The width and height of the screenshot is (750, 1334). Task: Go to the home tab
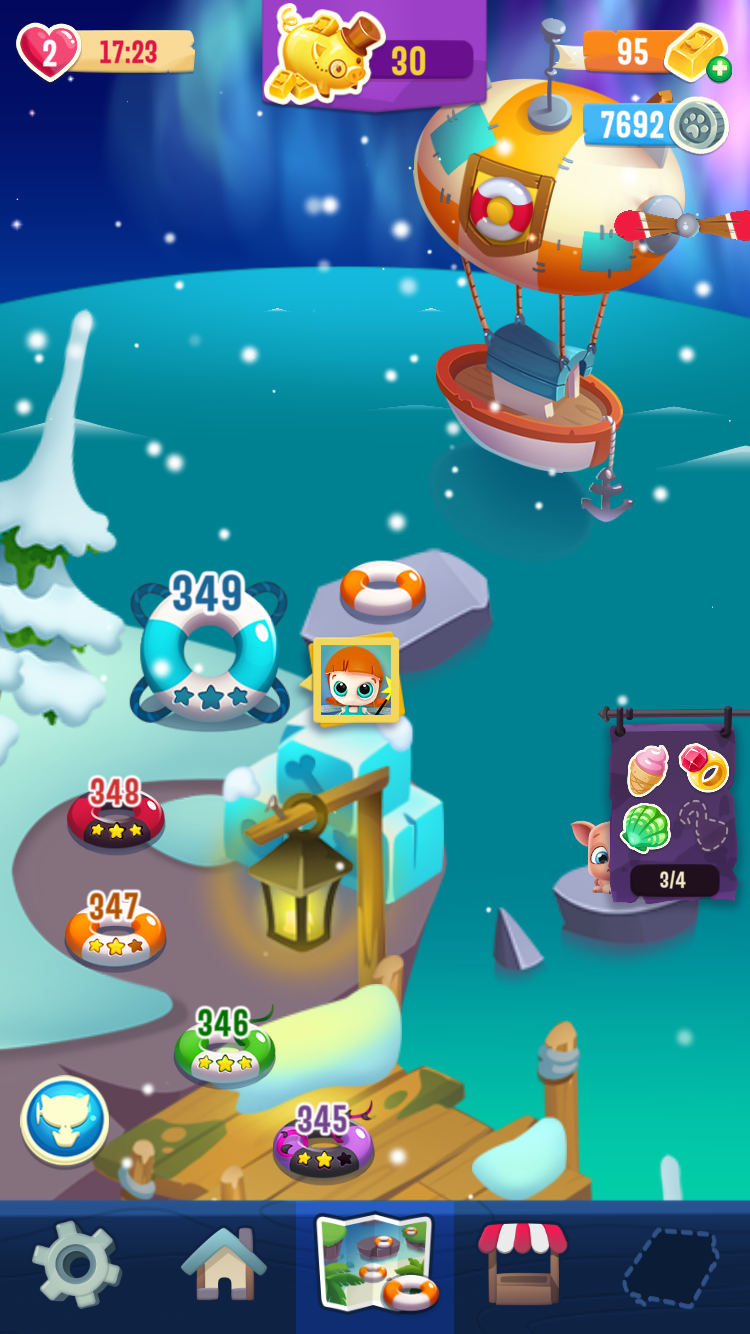tap(224, 1264)
